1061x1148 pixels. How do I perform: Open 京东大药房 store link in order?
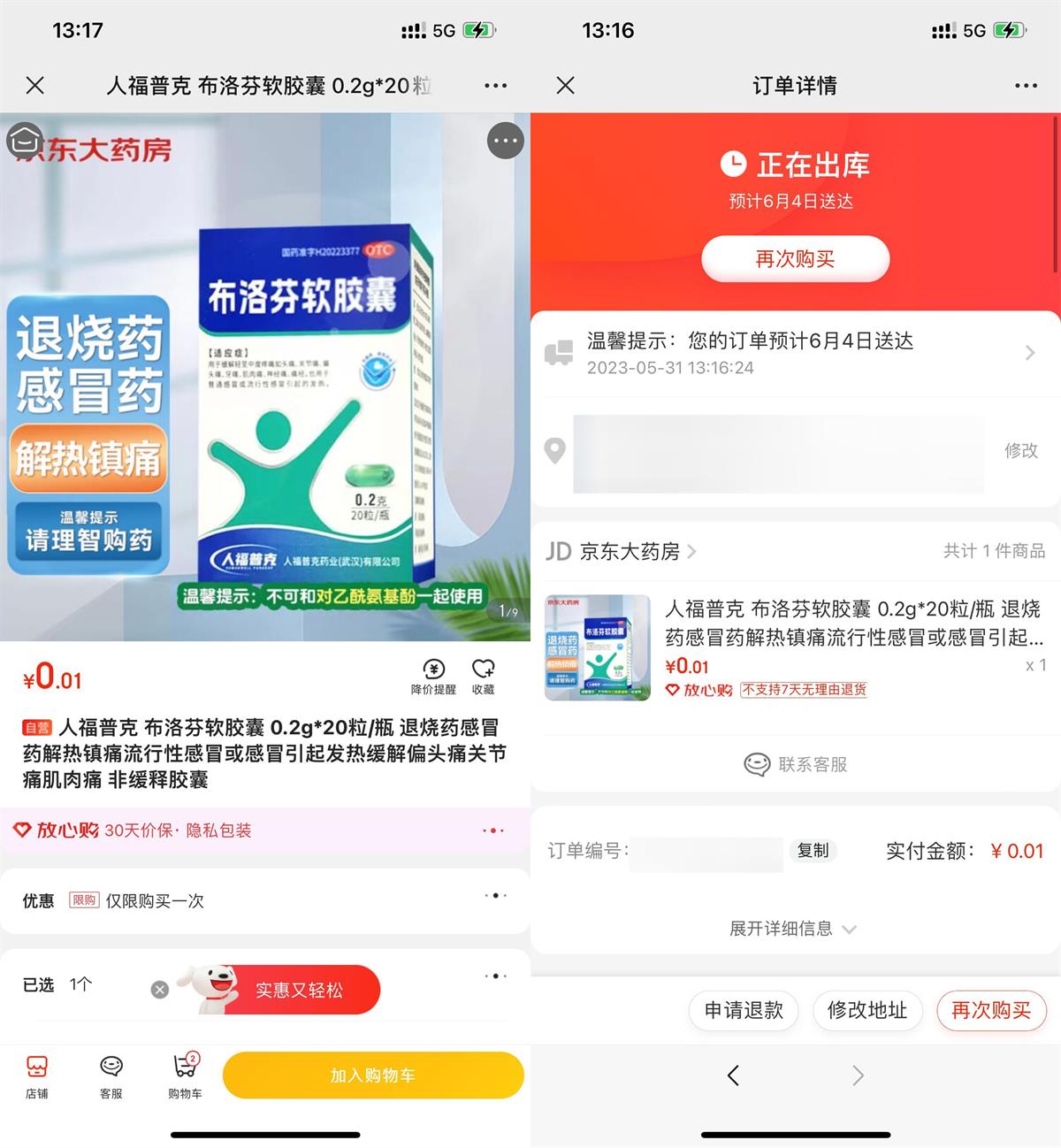[630, 552]
